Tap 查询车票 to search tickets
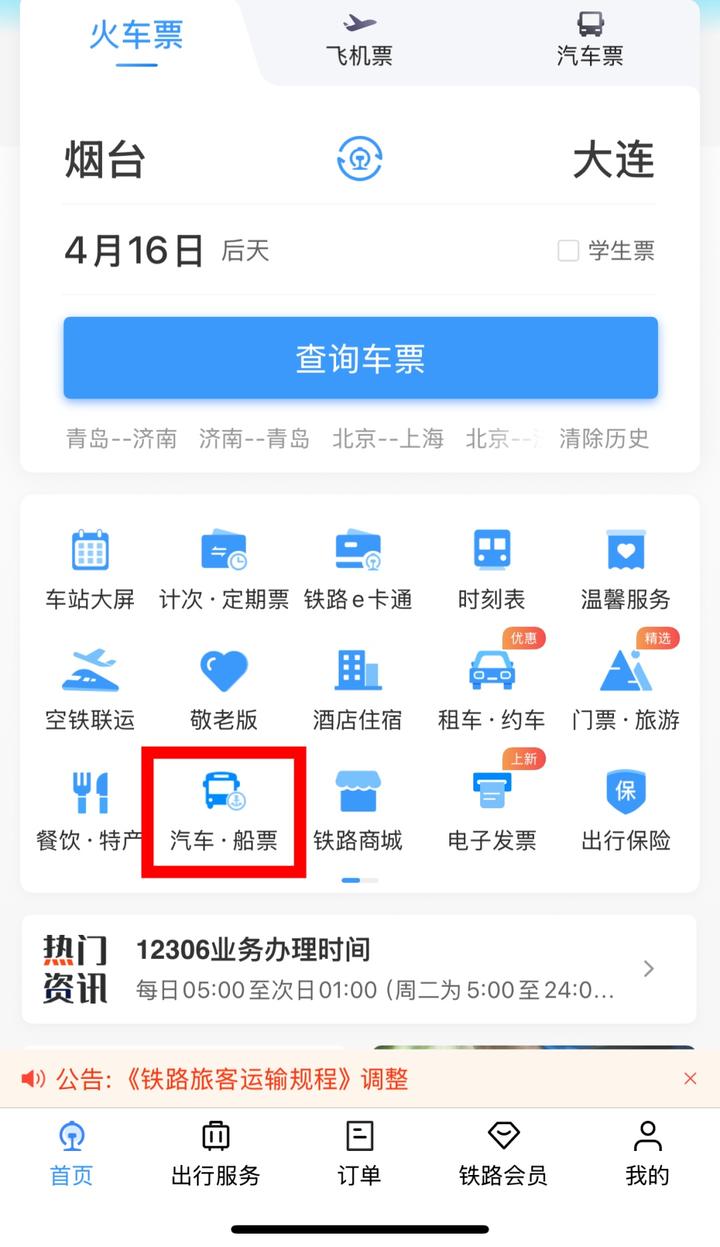The width and height of the screenshot is (720, 1247). pyautogui.click(x=360, y=358)
